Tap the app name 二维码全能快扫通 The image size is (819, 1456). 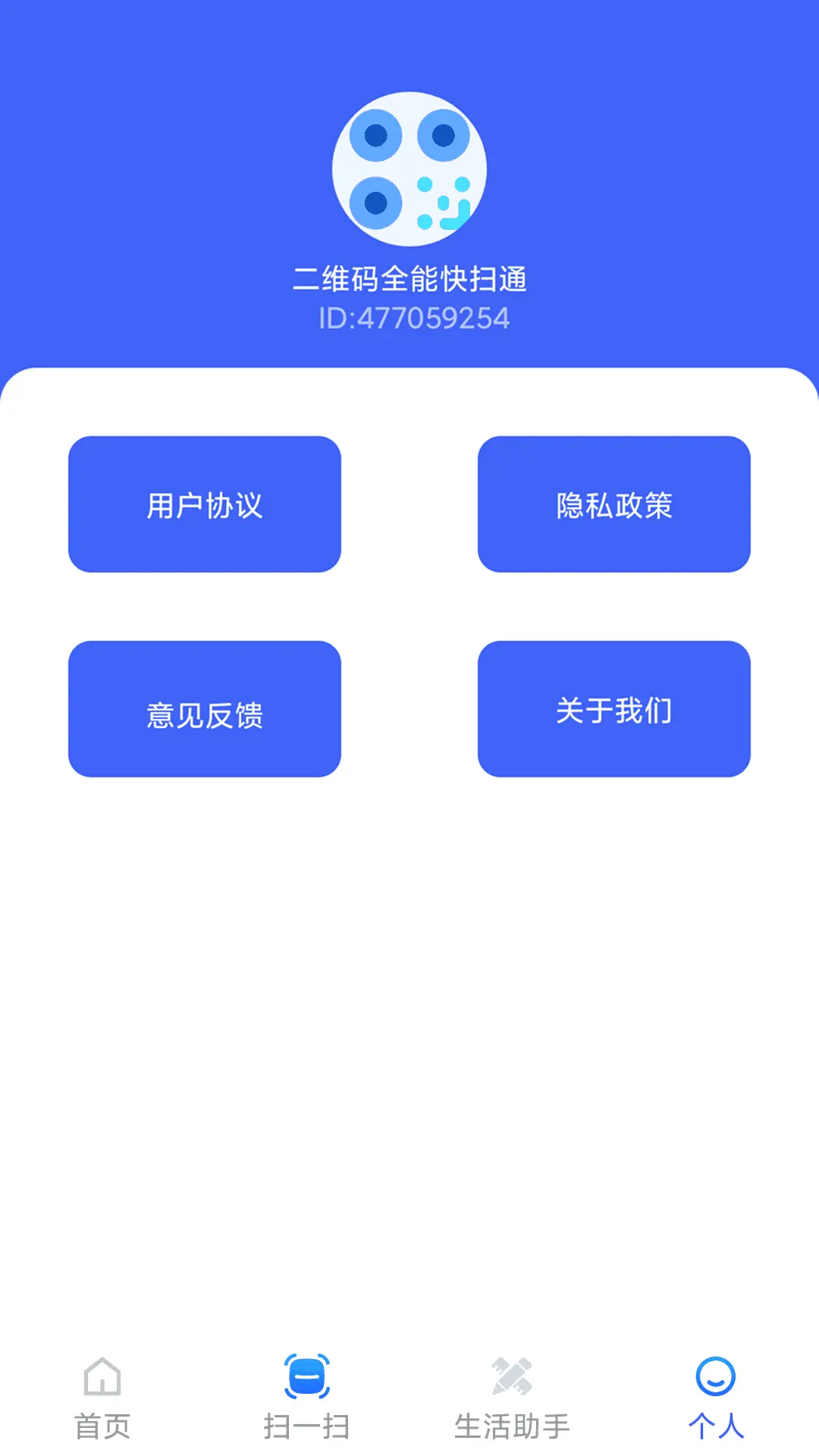coord(409,278)
